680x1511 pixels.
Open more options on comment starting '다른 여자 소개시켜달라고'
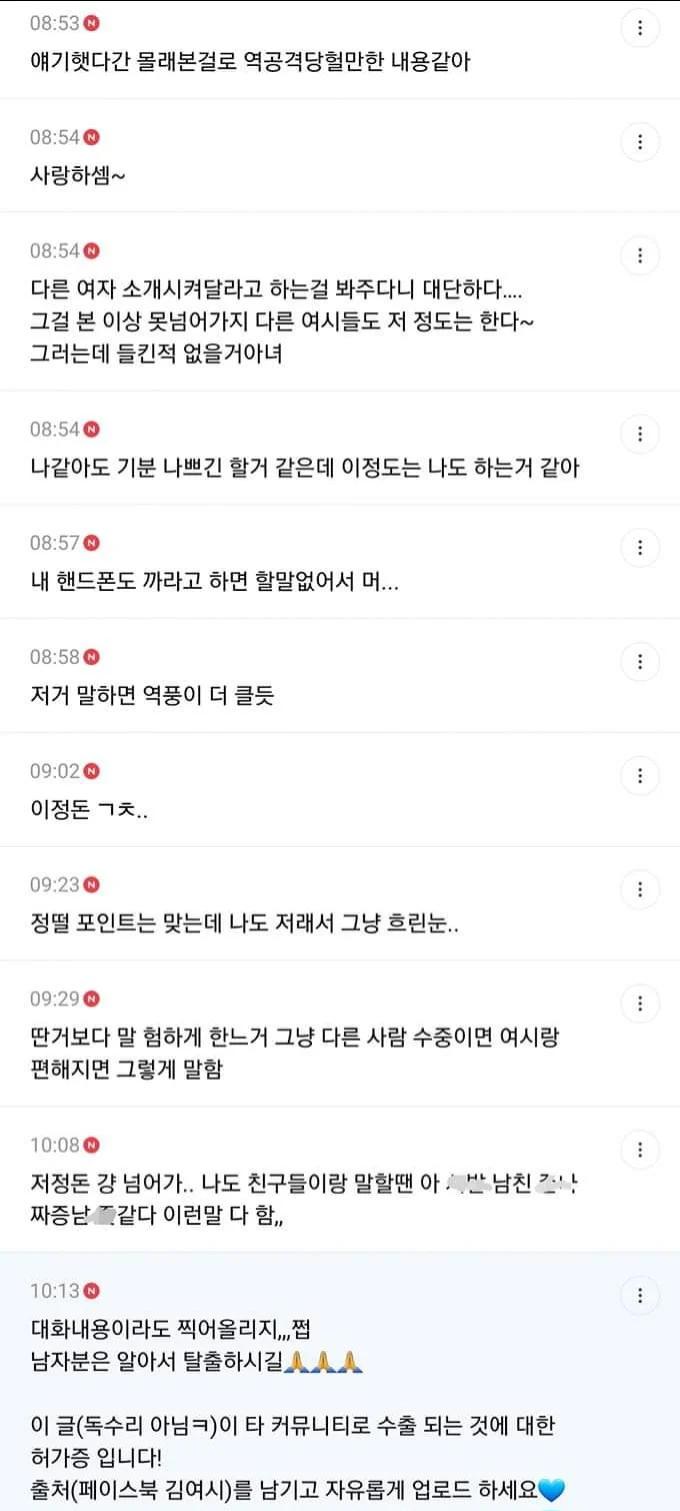pyautogui.click(x=640, y=254)
